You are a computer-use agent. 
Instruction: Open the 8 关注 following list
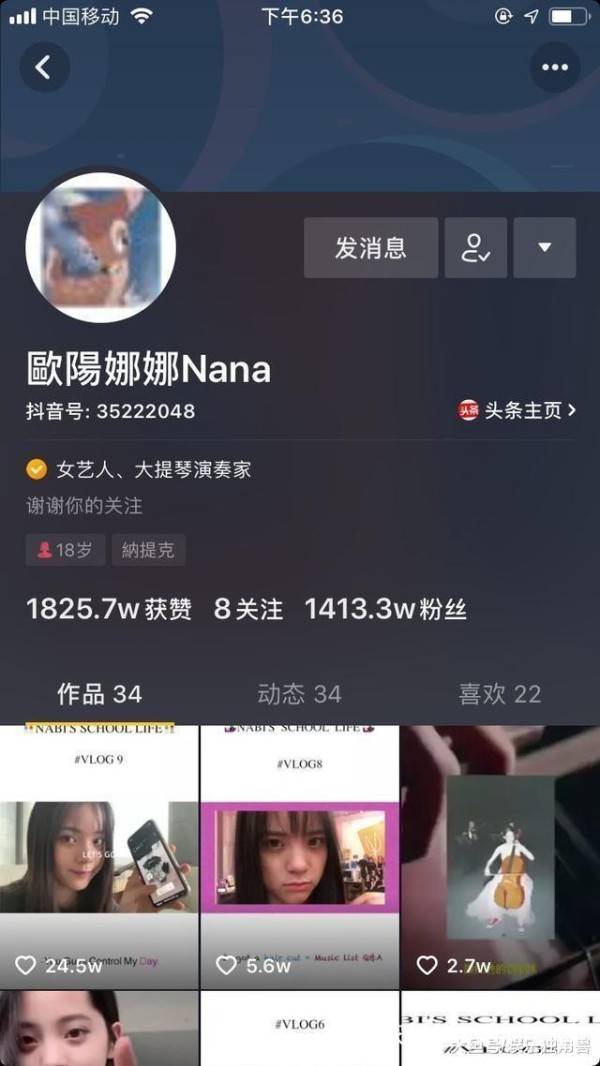[x=248, y=608]
